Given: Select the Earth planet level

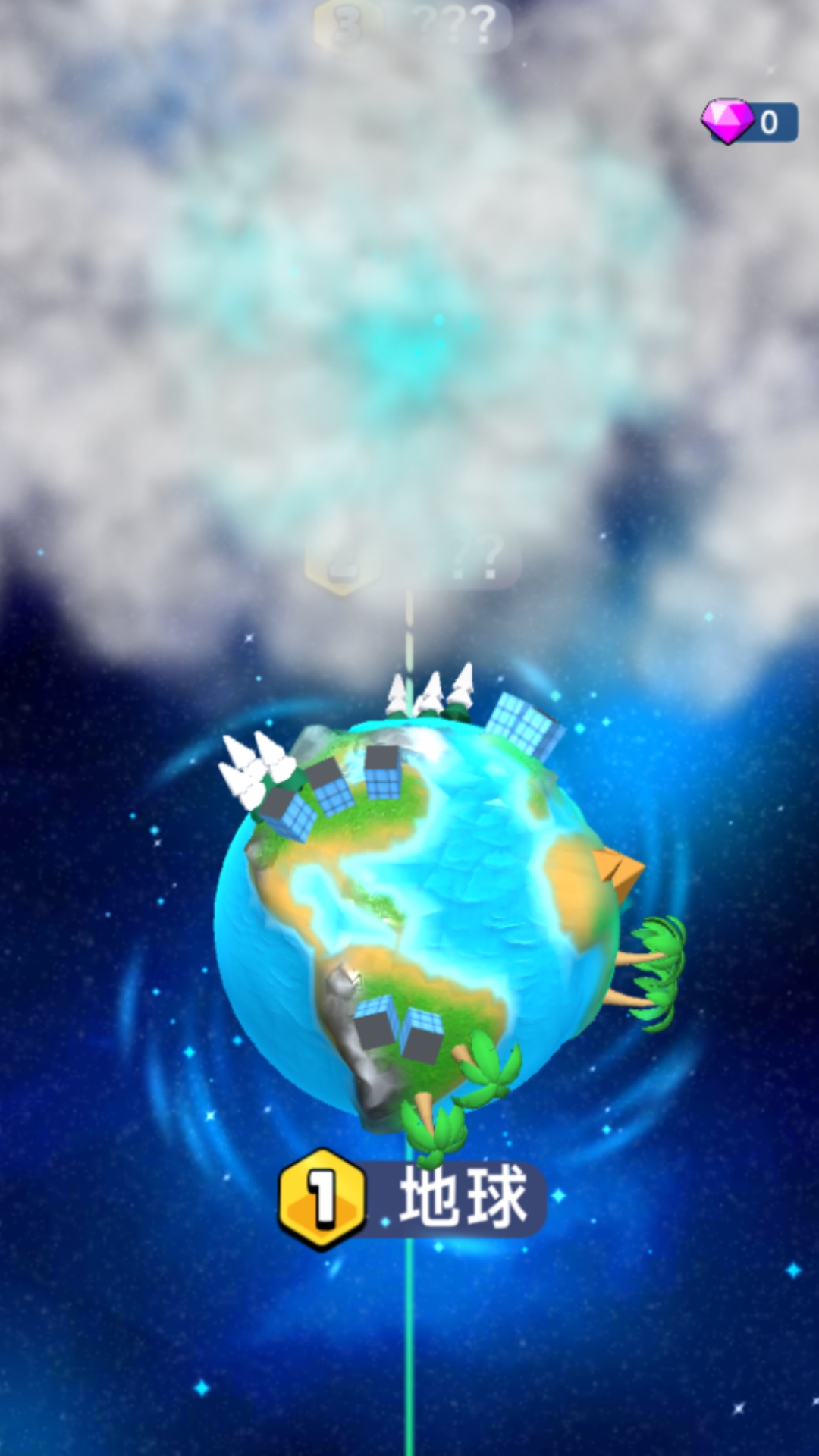Looking at the screenshot, I should (x=417, y=918).
